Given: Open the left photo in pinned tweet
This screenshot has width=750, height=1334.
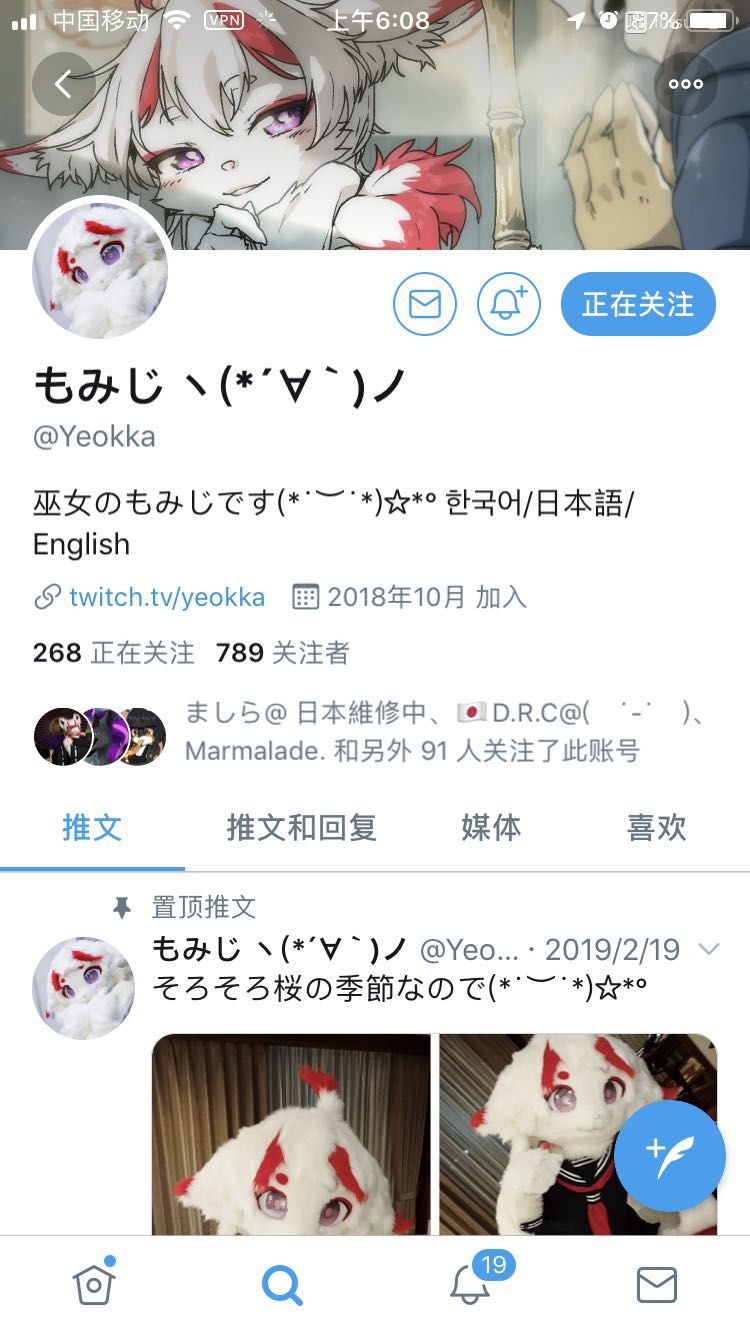Looking at the screenshot, I should 291,1134.
